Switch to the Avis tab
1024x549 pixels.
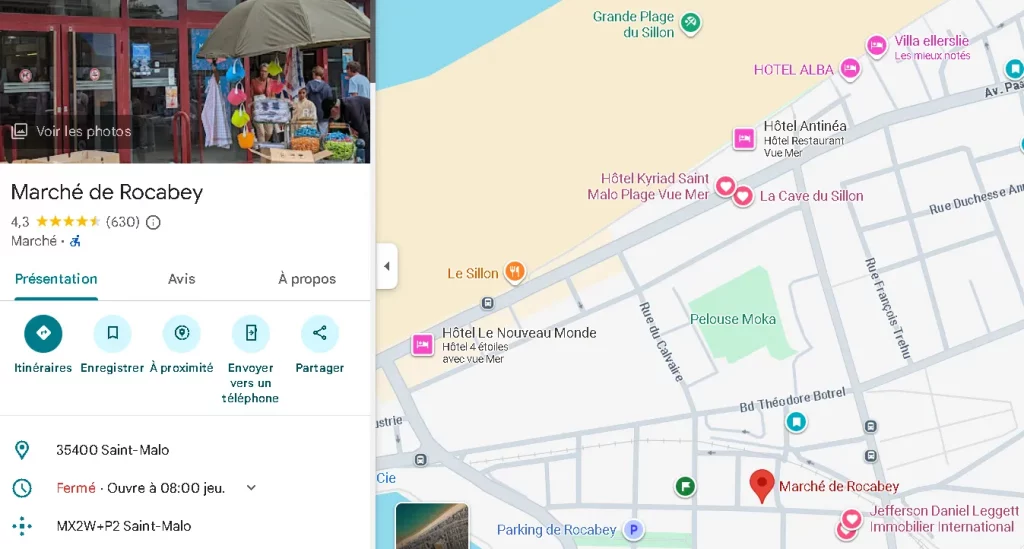pos(181,279)
